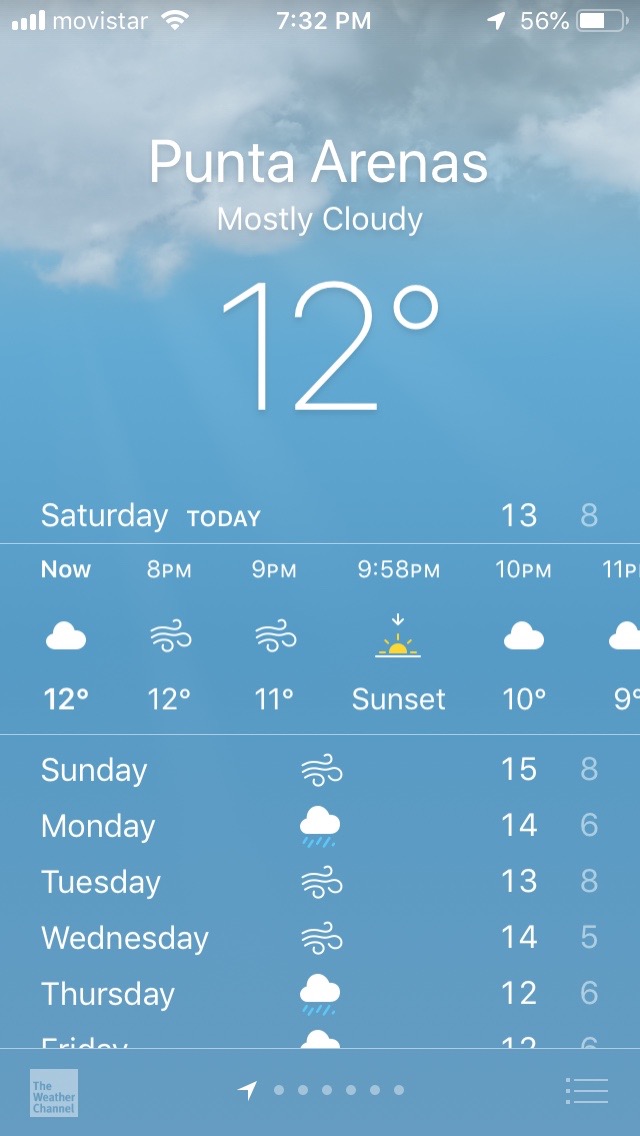Open The Weather Channel link
This screenshot has width=640, height=1136.
pyautogui.click(x=54, y=1092)
